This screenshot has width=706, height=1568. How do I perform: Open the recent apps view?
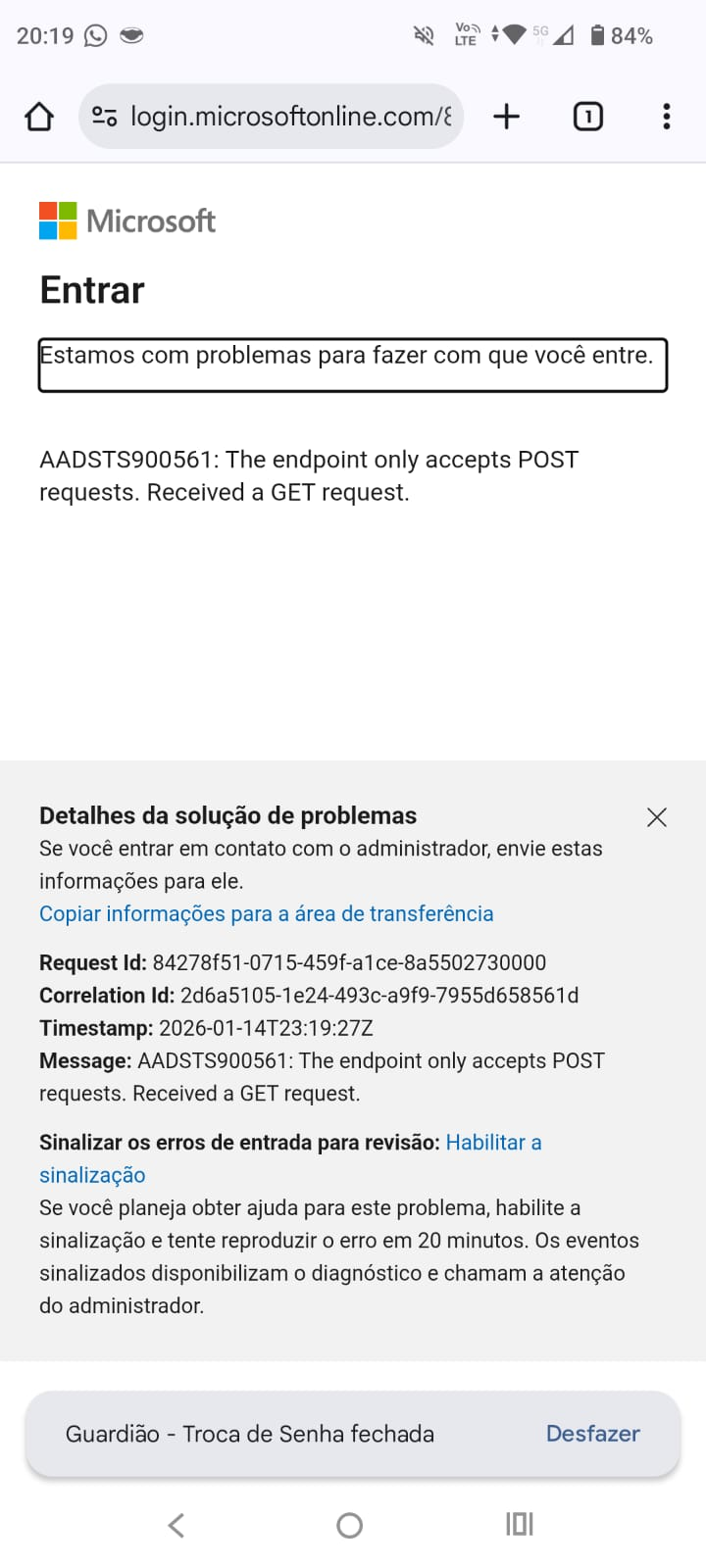(520, 1524)
